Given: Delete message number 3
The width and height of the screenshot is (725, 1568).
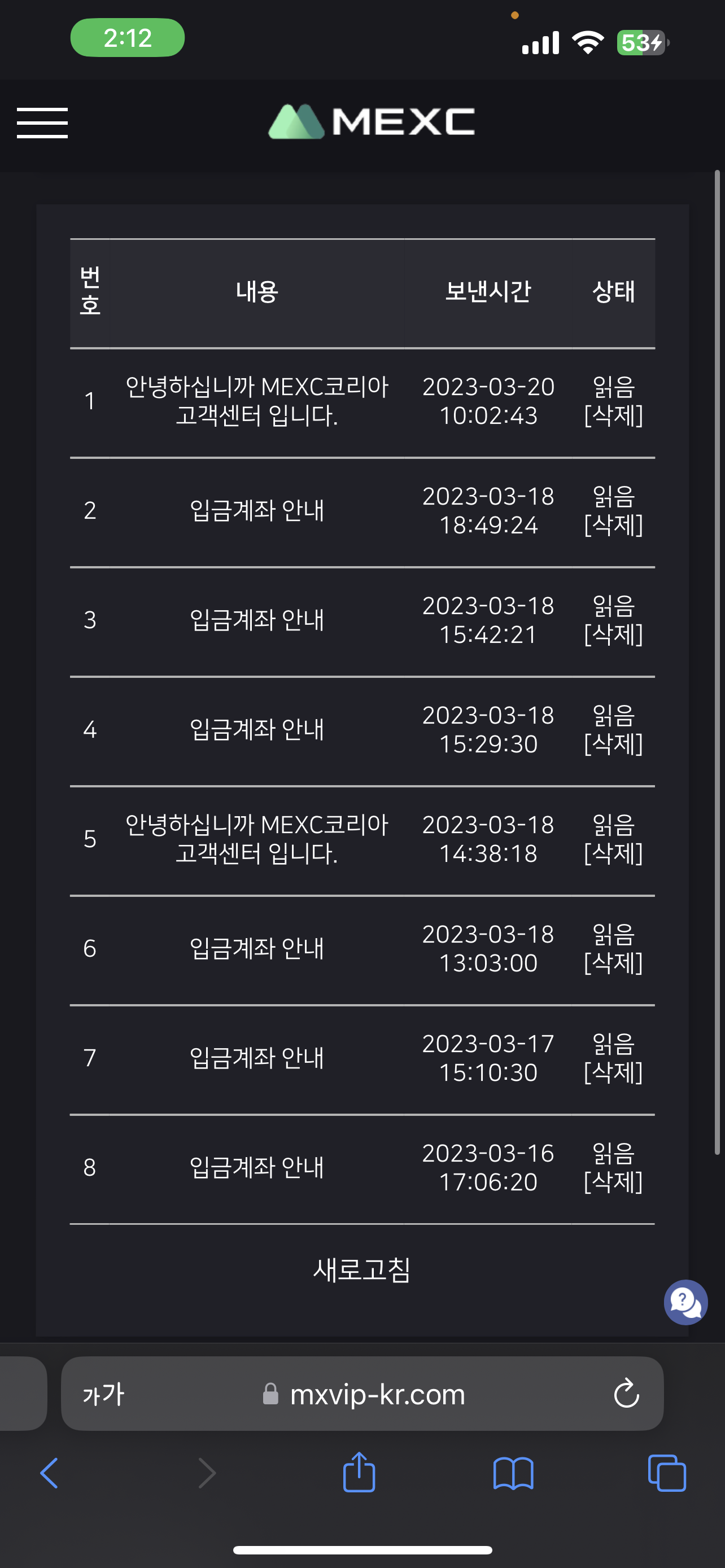Looking at the screenshot, I should point(613,636).
